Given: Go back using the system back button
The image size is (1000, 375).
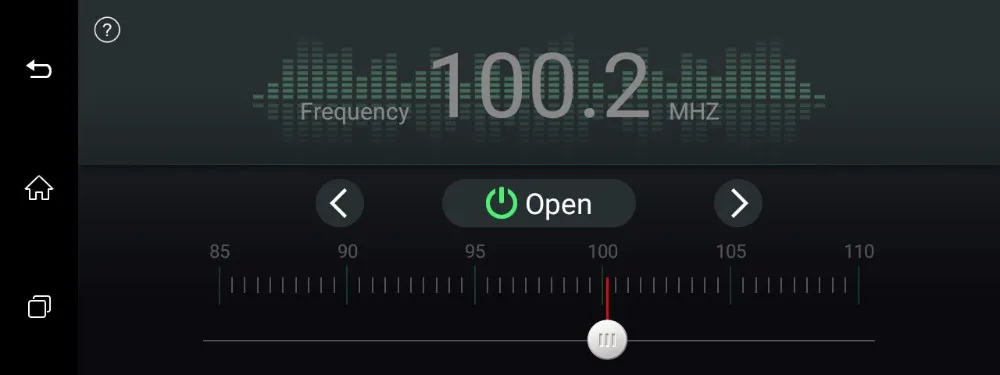Looking at the screenshot, I should click(39, 69).
